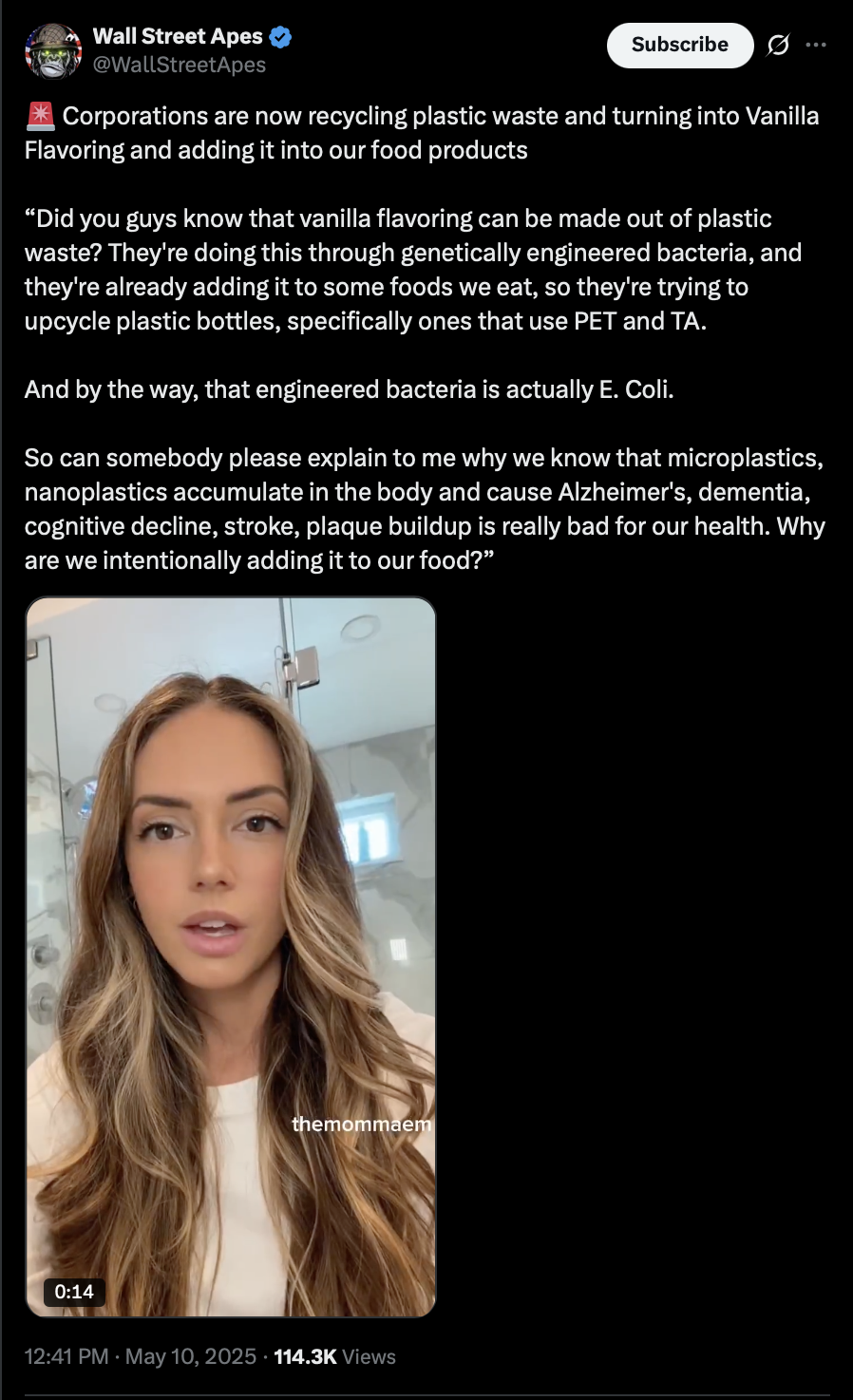Open the post's three-dot overflow menu

pos(816,45)
